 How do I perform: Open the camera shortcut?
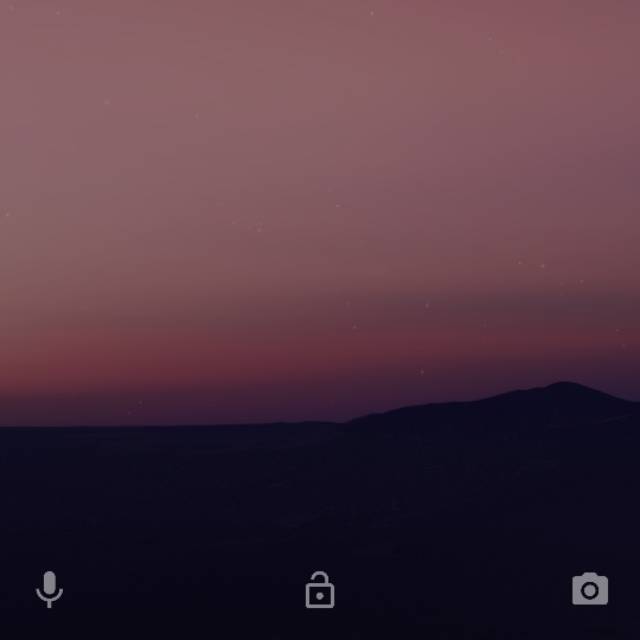[590, 589]
